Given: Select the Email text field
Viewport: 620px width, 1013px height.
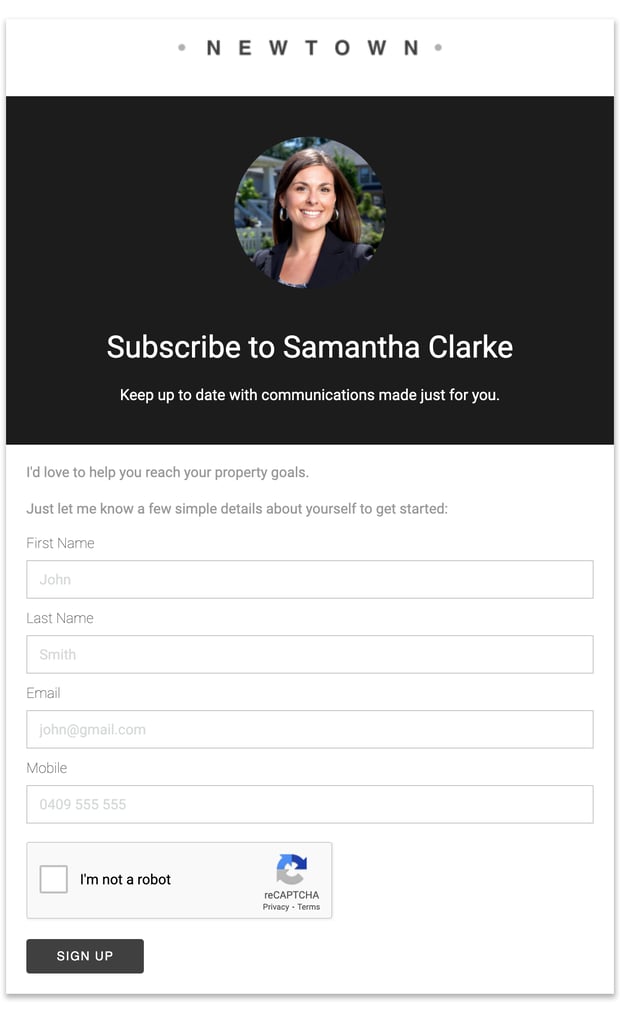Looking at the screenshot, I should pos(309,729).
